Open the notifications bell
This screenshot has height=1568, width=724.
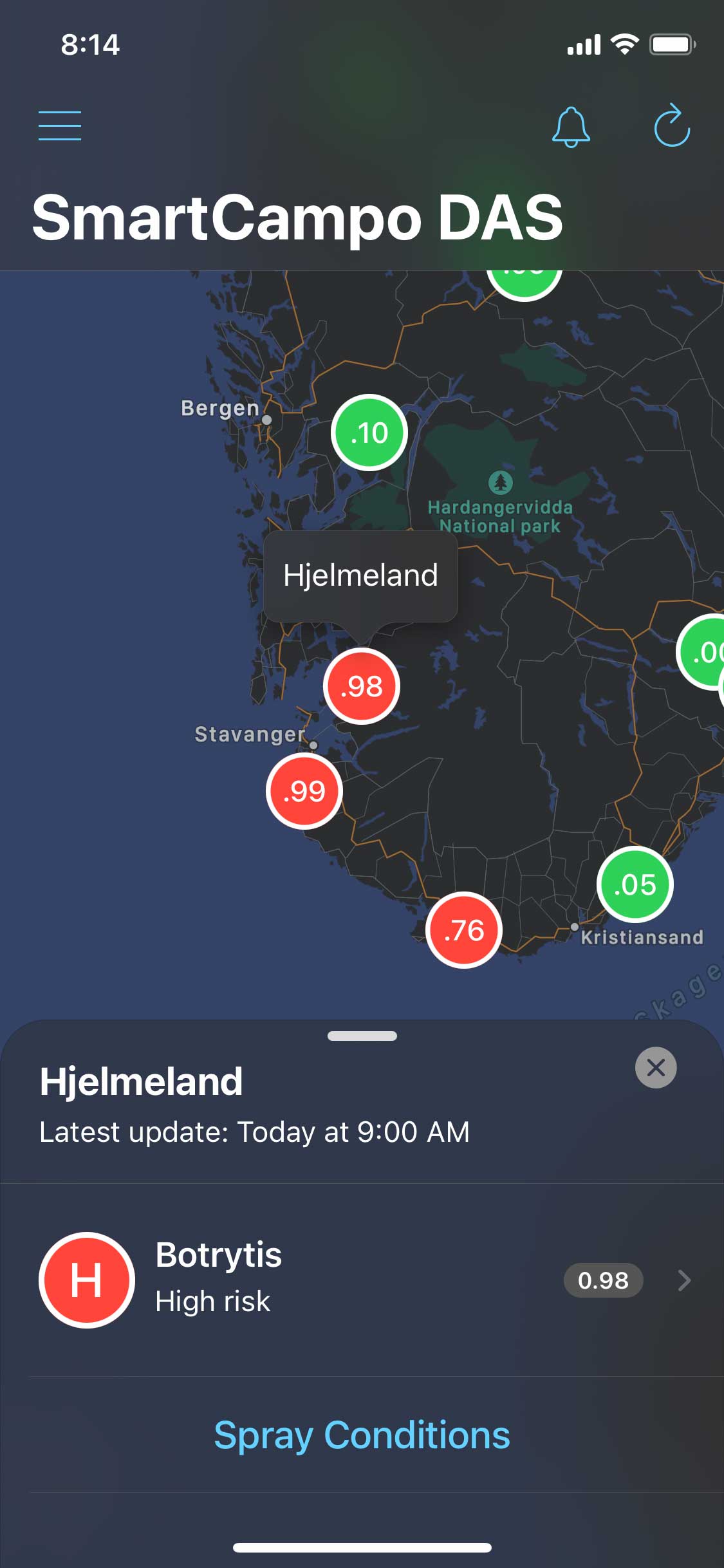coord(571,127)
